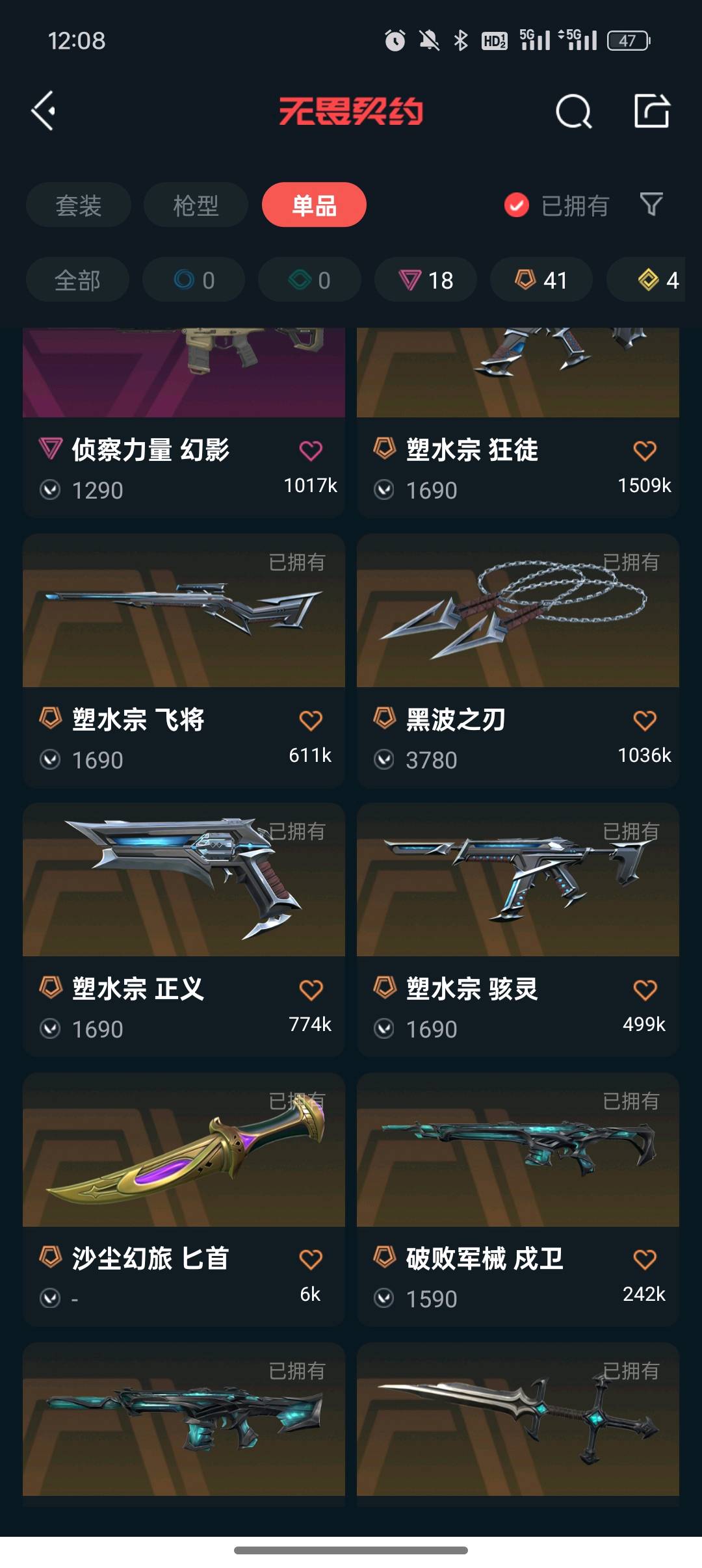
Task: Select the 全部 rarity chip
Action: pos(77,280)
